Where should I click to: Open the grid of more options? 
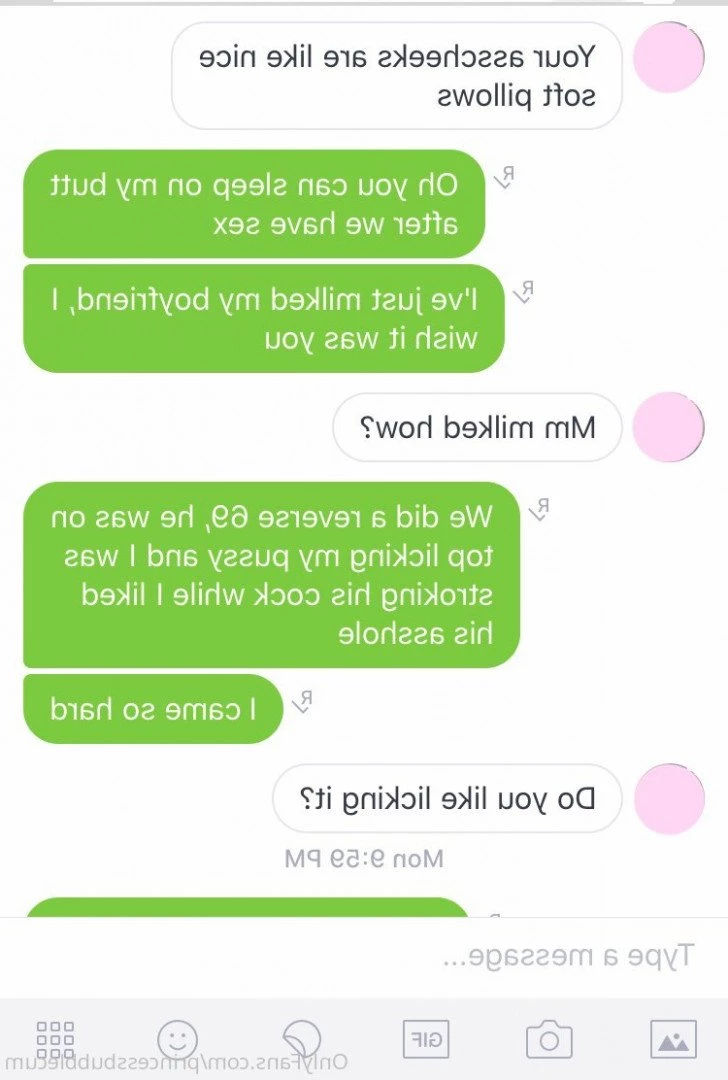coord(54,1038)
